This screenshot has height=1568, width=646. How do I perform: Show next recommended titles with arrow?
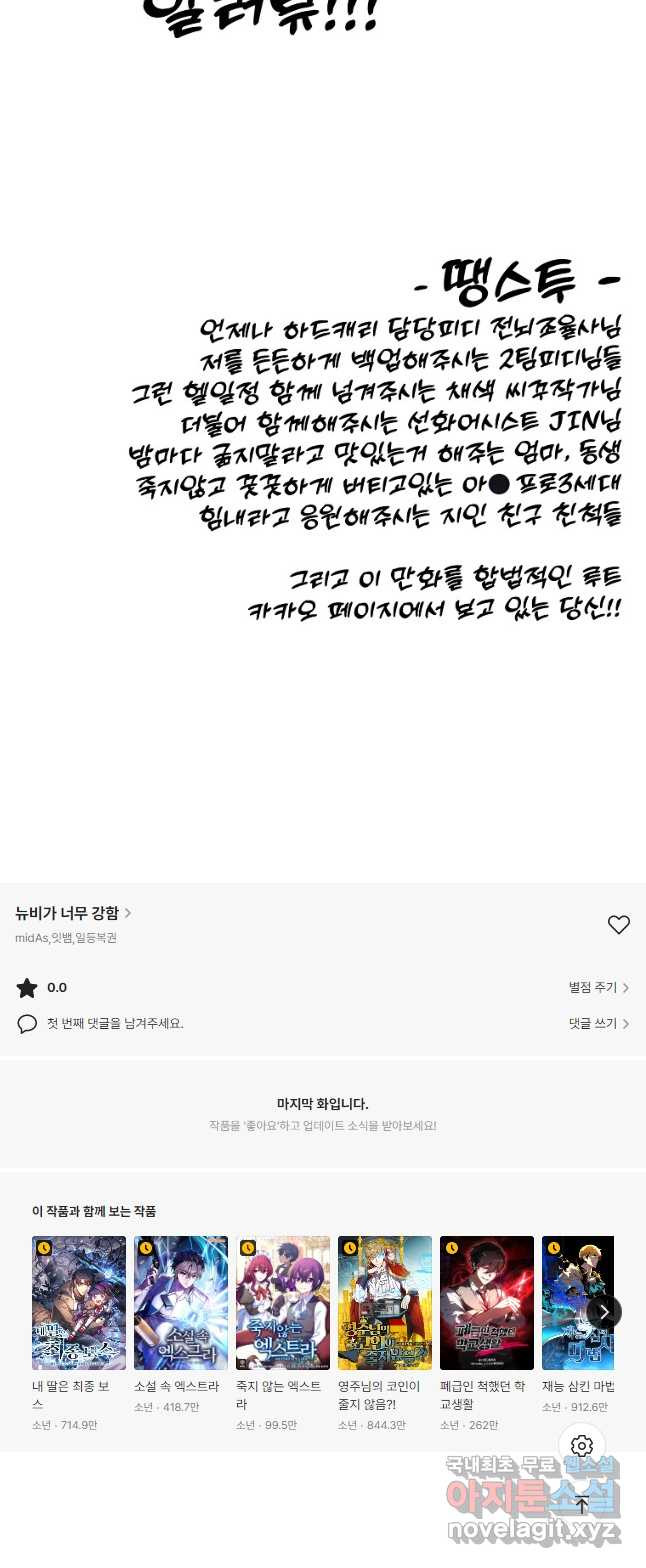[x=603, y=1312]
